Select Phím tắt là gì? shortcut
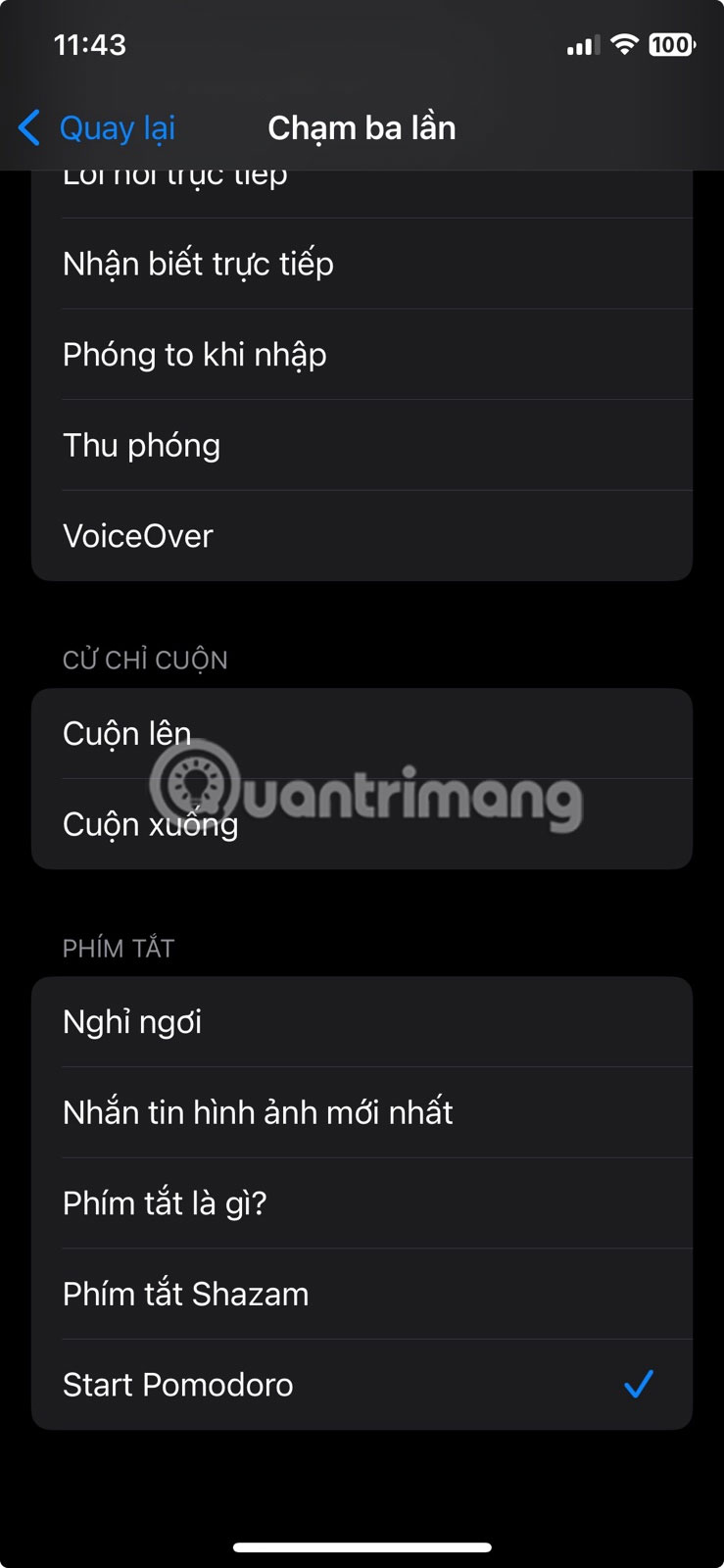724x1568 pixels. coord(362,1203)
